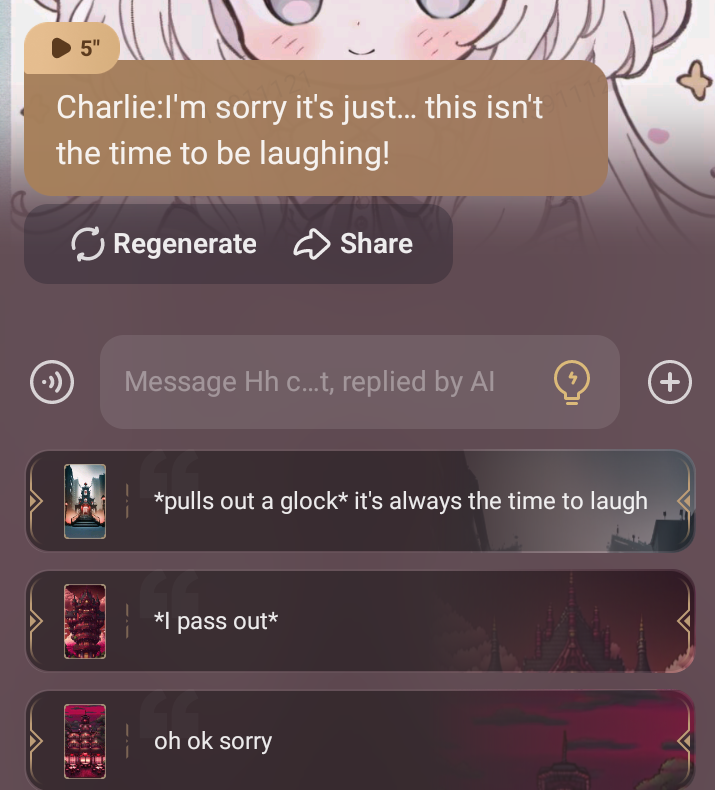Pick the "oh ok sorry" suggested reply
Image resolution: width=715 pixels, height=790 pixels.
pos(360,741)
